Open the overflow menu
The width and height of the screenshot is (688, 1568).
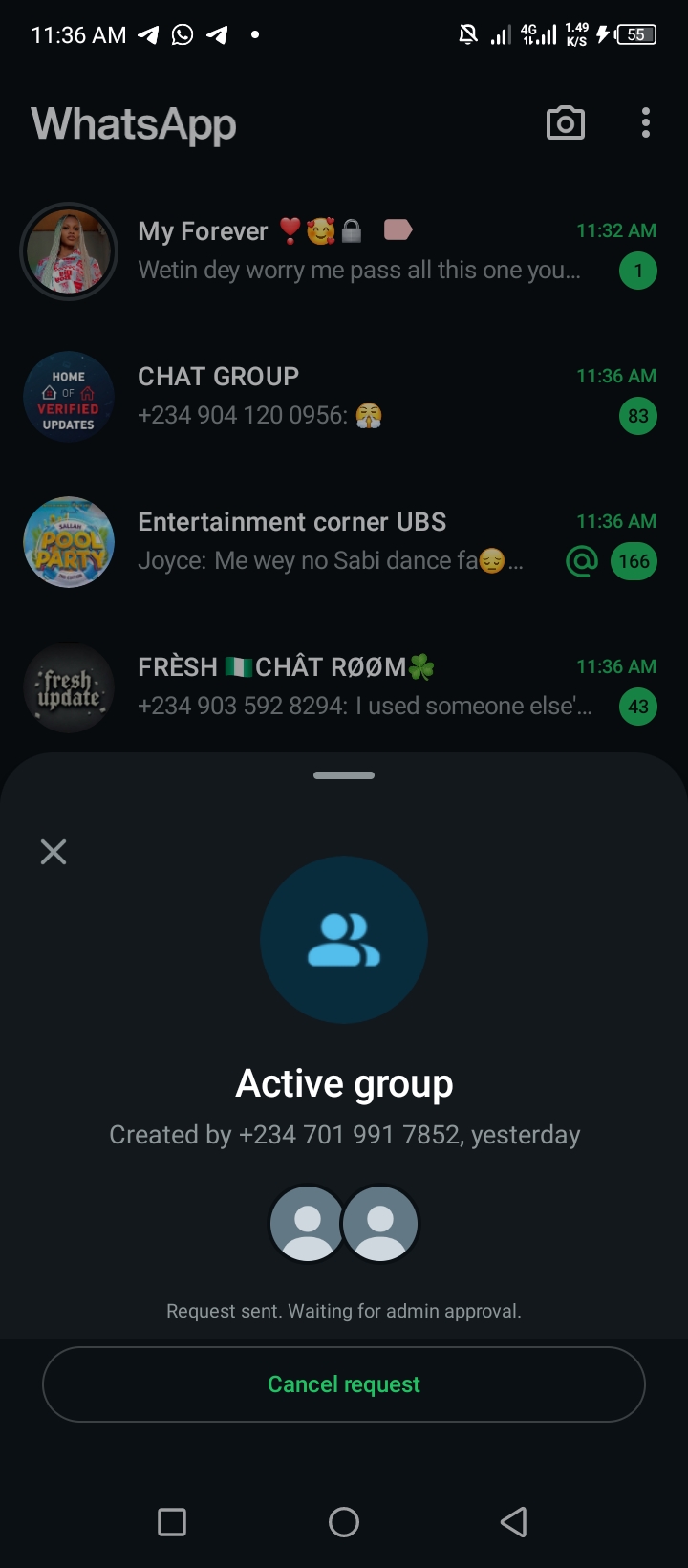(x=646, y=123)
